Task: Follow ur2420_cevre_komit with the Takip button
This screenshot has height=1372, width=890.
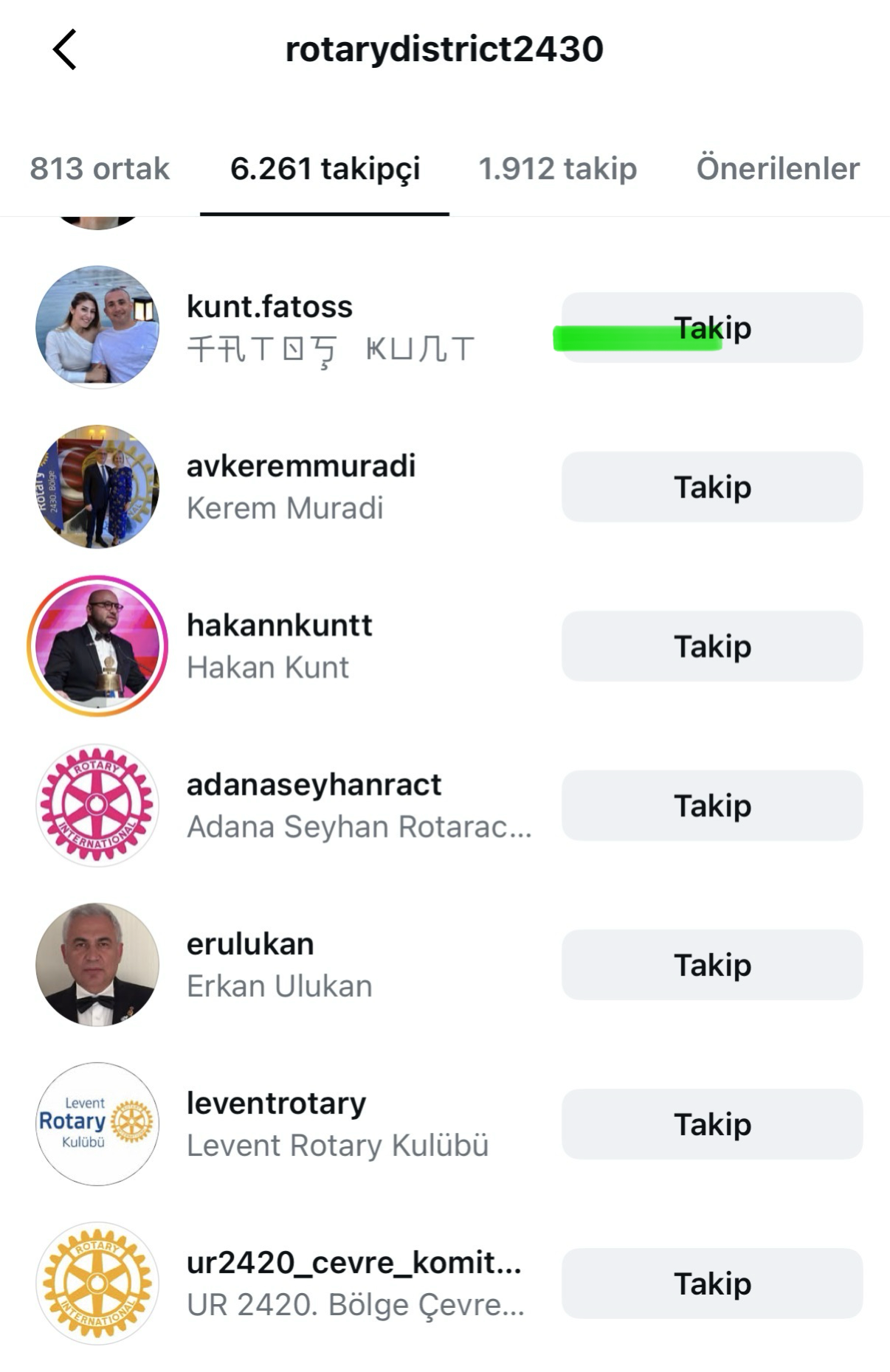Action: point(712,1283)
